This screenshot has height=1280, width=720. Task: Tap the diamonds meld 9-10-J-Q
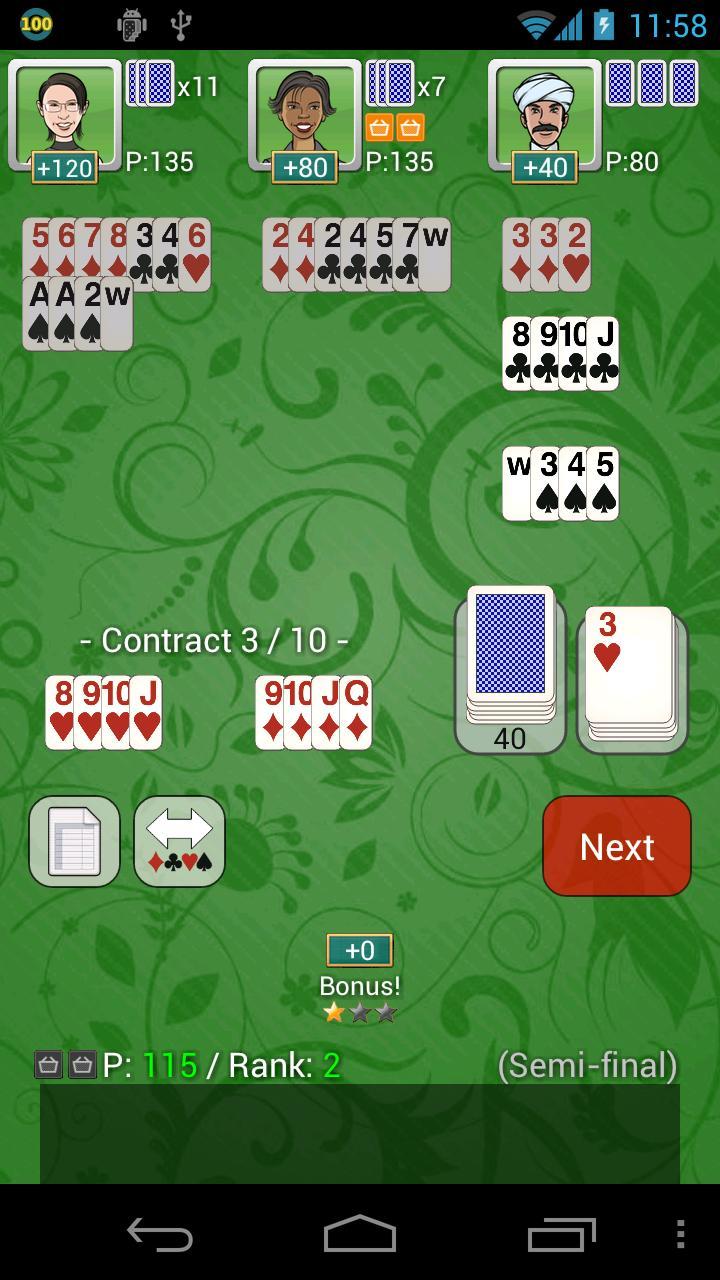313,712
